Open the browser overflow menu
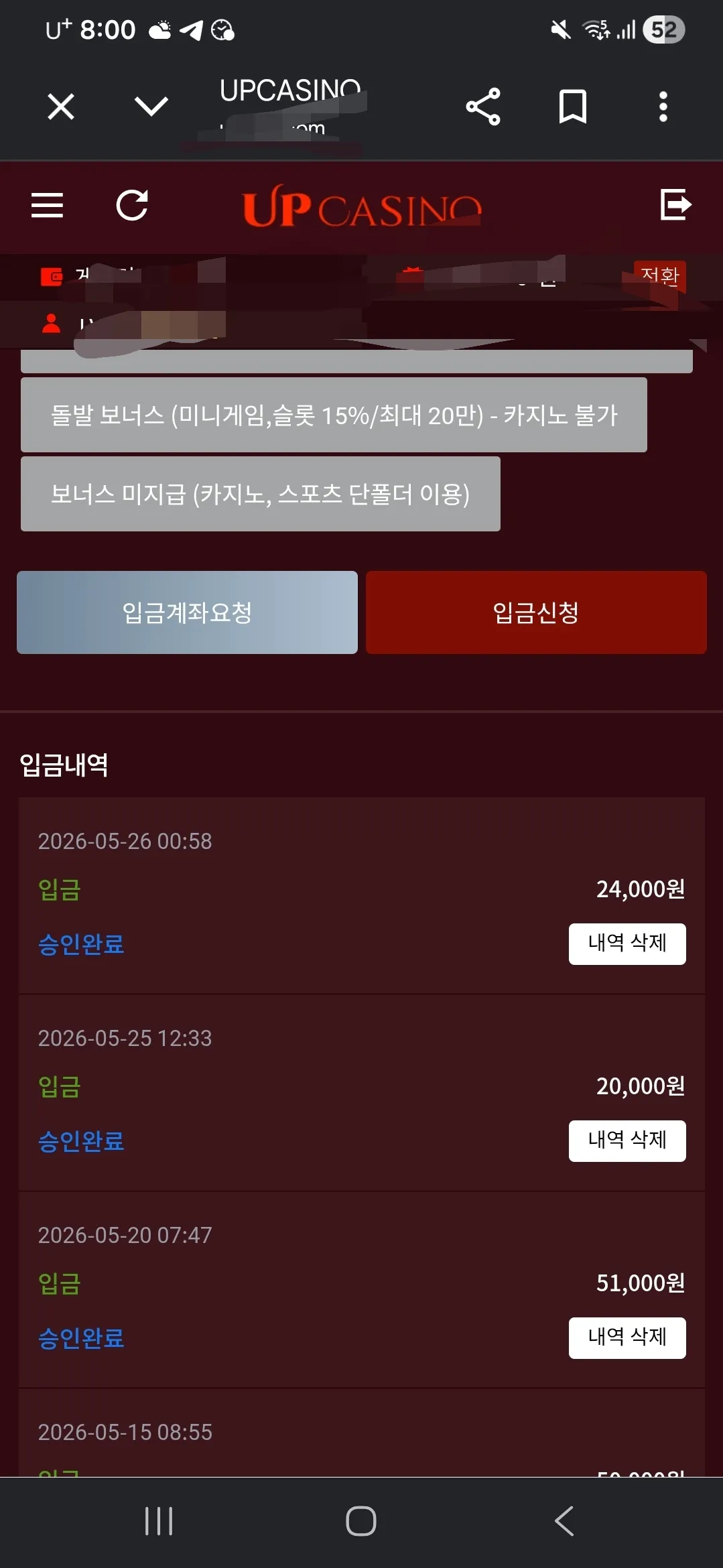This screenshot has height=1568, width=723. [x=663, y=107]
